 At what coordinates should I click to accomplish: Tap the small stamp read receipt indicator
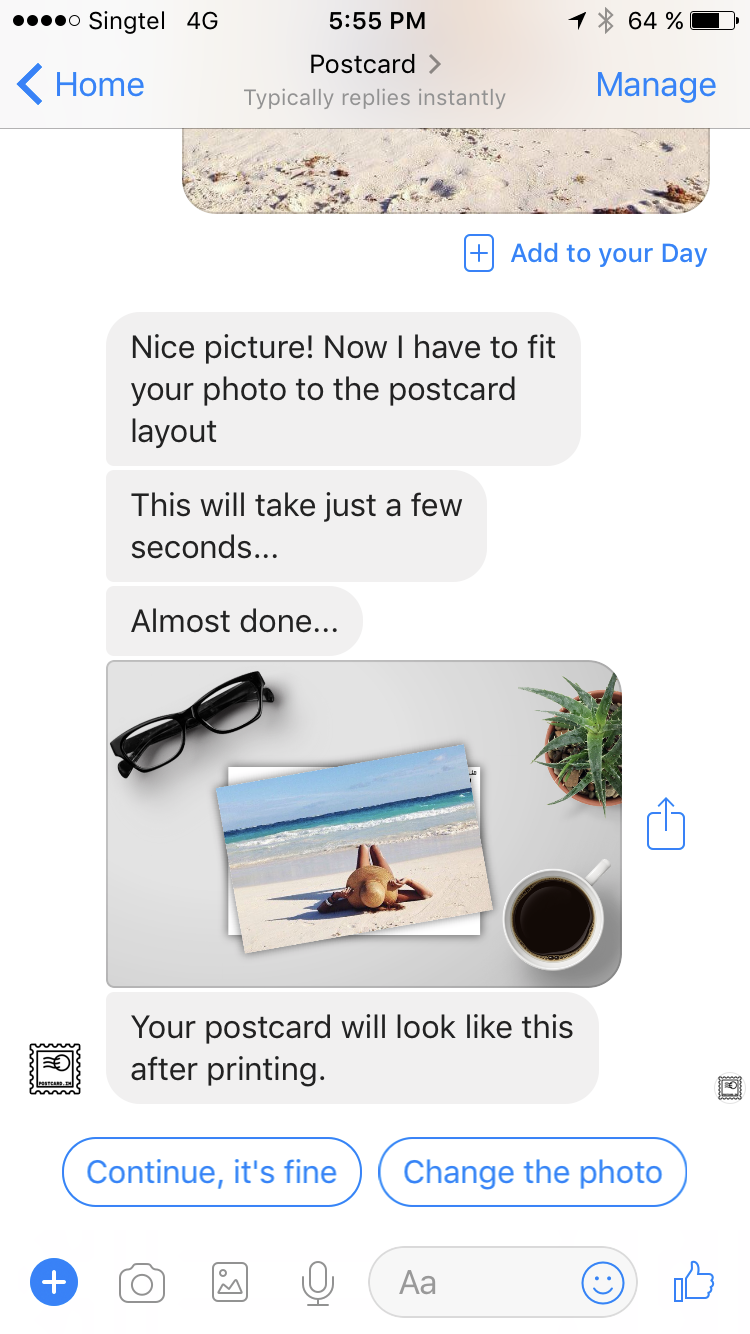(729, 1087)
